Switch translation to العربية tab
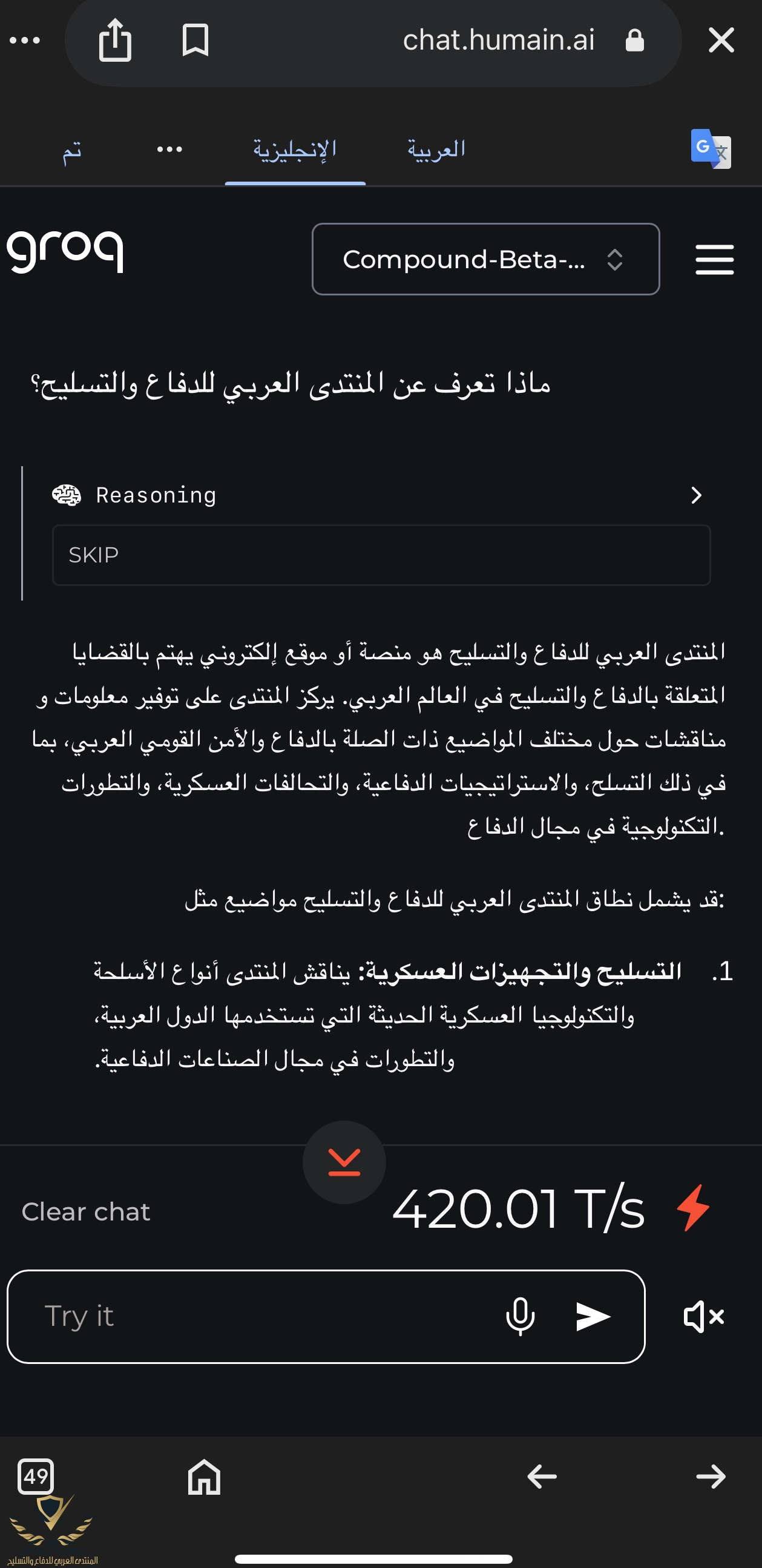 tap(436, 149)
